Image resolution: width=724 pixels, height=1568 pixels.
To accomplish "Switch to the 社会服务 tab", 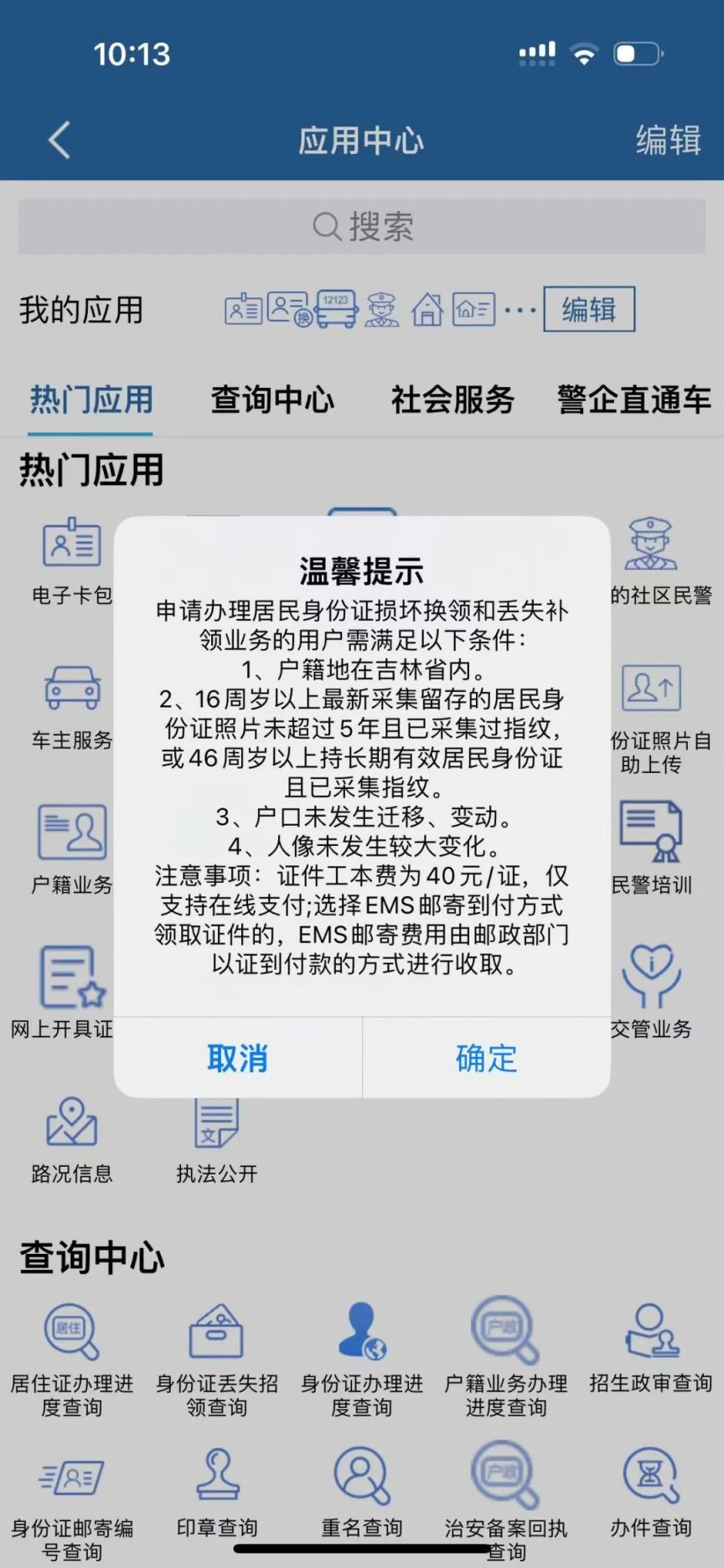I will coord(452,400).
